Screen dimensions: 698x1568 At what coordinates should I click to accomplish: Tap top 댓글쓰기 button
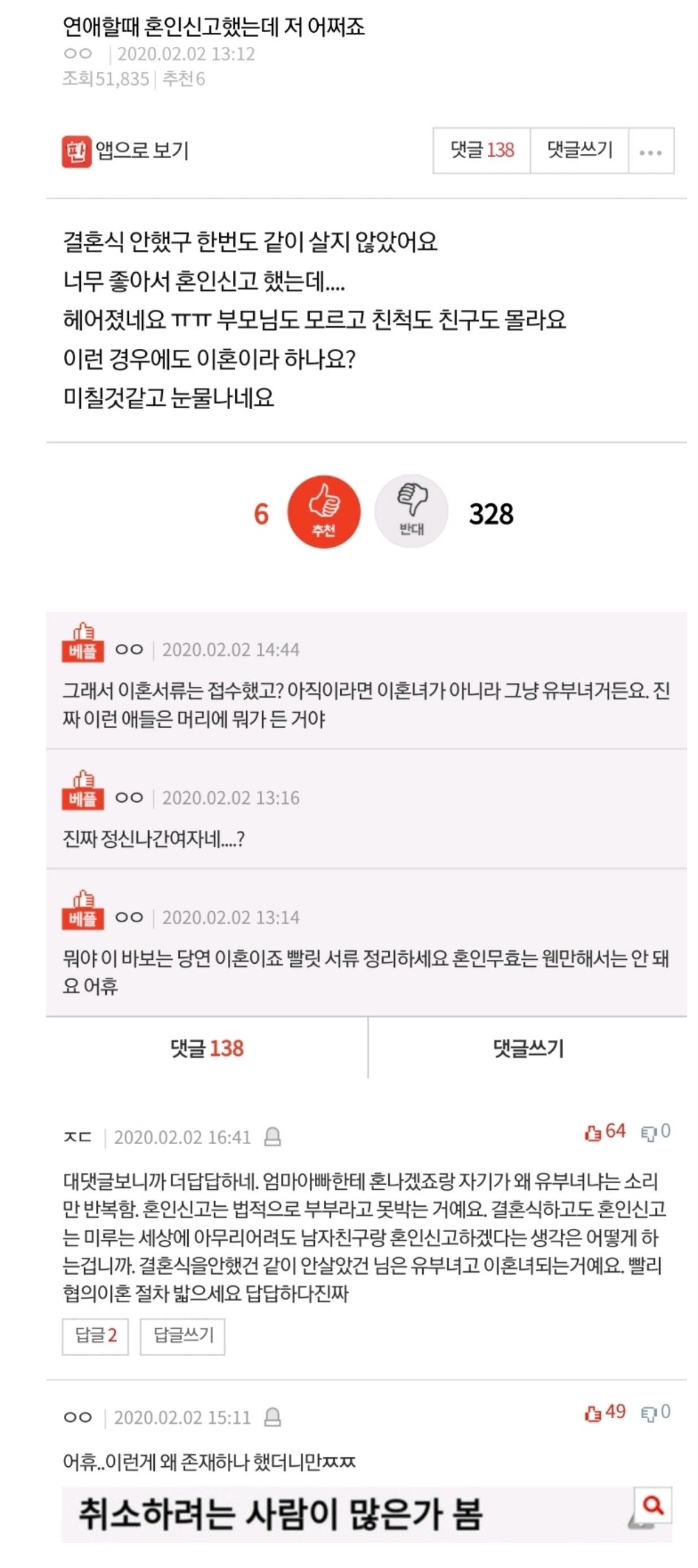point(579,150)
